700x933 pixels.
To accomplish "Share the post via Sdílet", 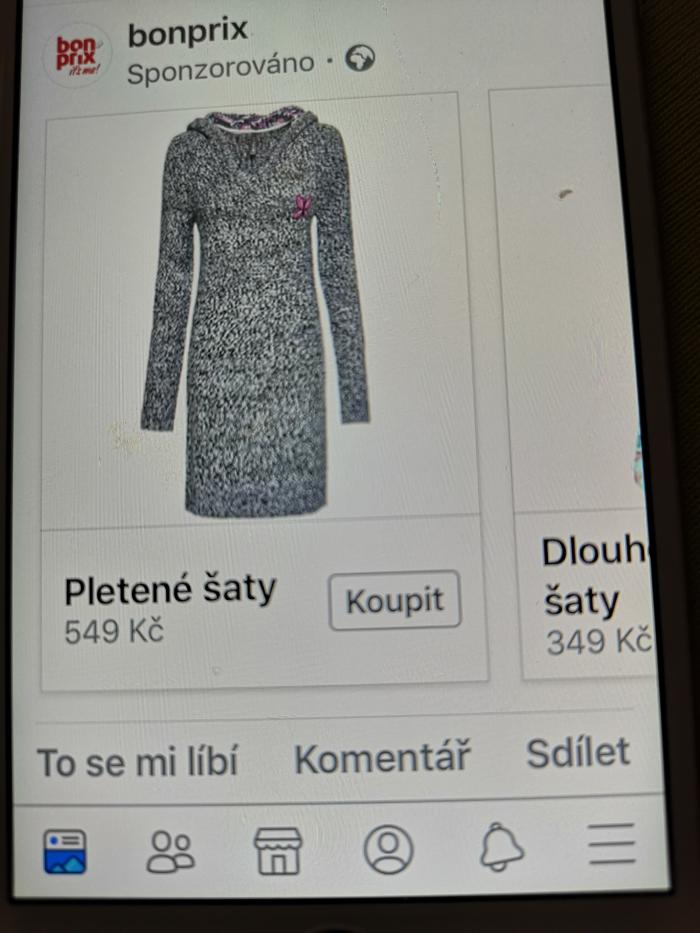I will tap(578, 752).
